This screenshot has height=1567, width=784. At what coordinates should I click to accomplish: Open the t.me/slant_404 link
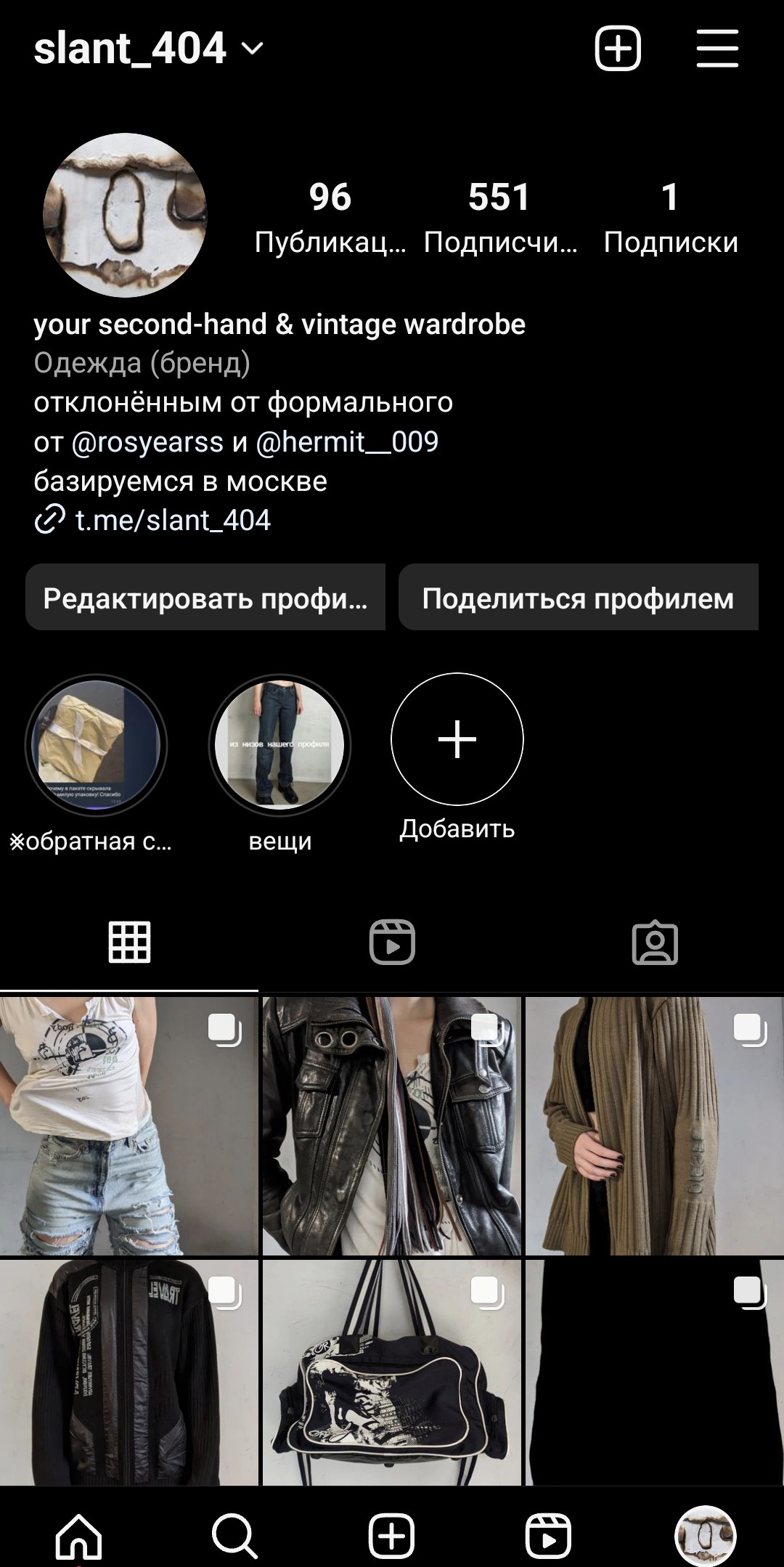coord(172,520)
